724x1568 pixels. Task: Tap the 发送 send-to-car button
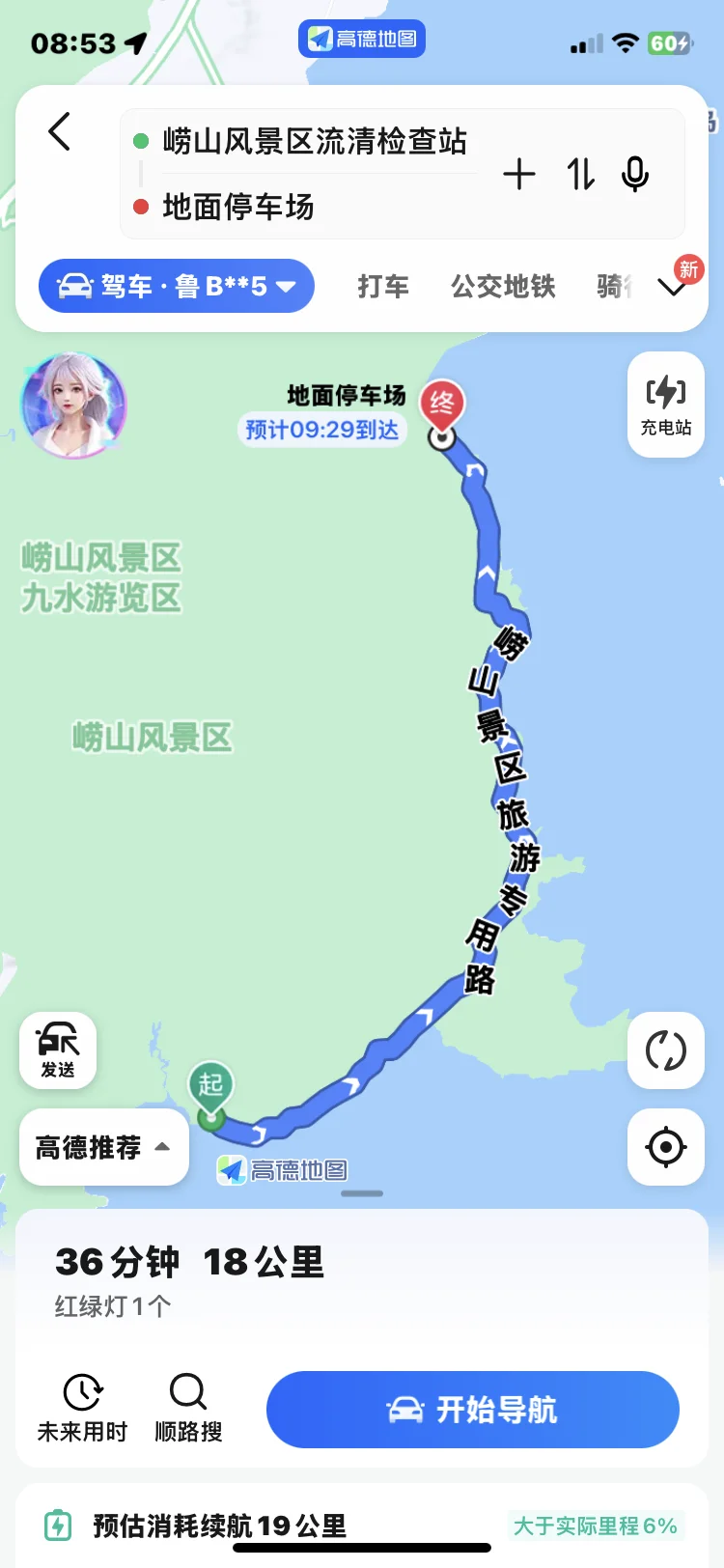click(x=58, y=1050)
